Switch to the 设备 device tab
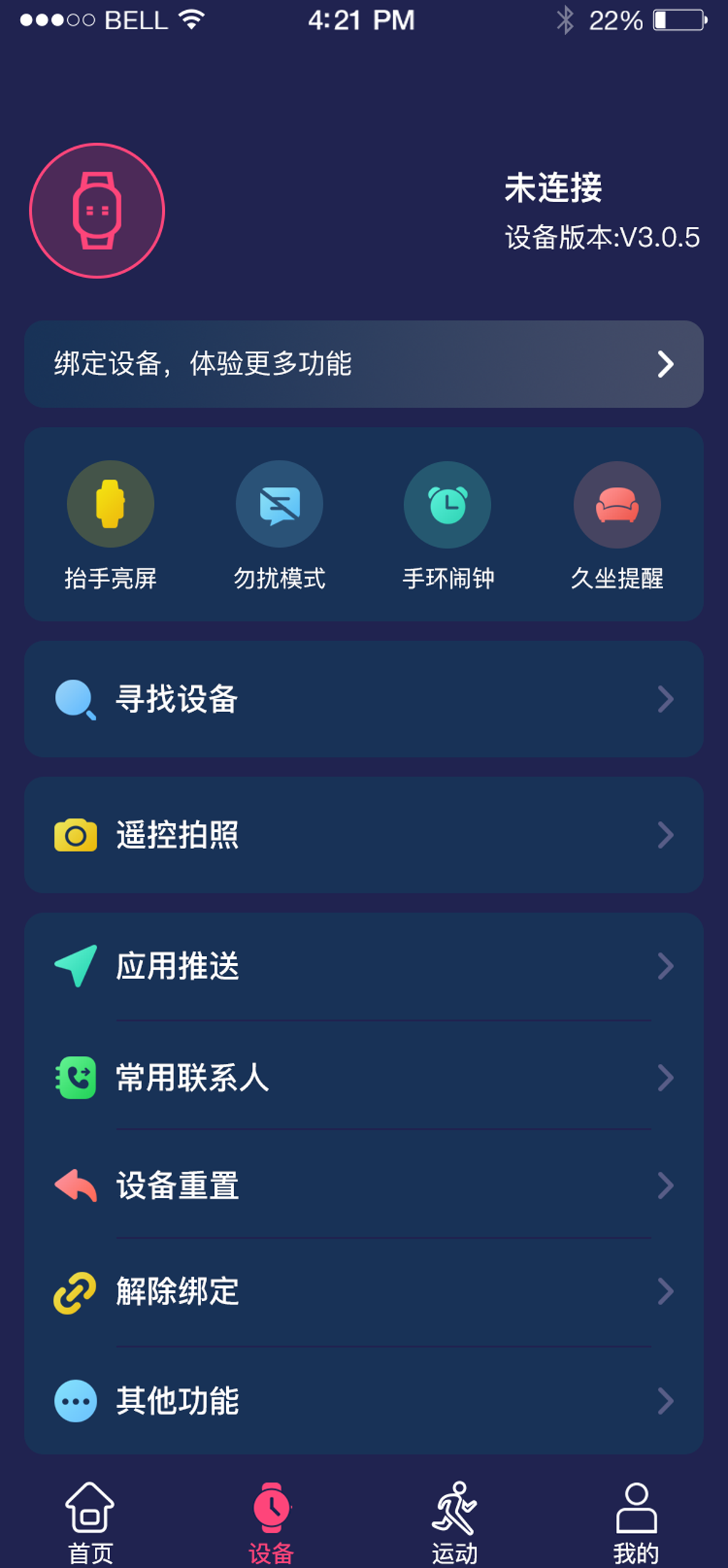Image resolution: width=728 pixels, height=1568 pixels. (x=271, y=1522)
